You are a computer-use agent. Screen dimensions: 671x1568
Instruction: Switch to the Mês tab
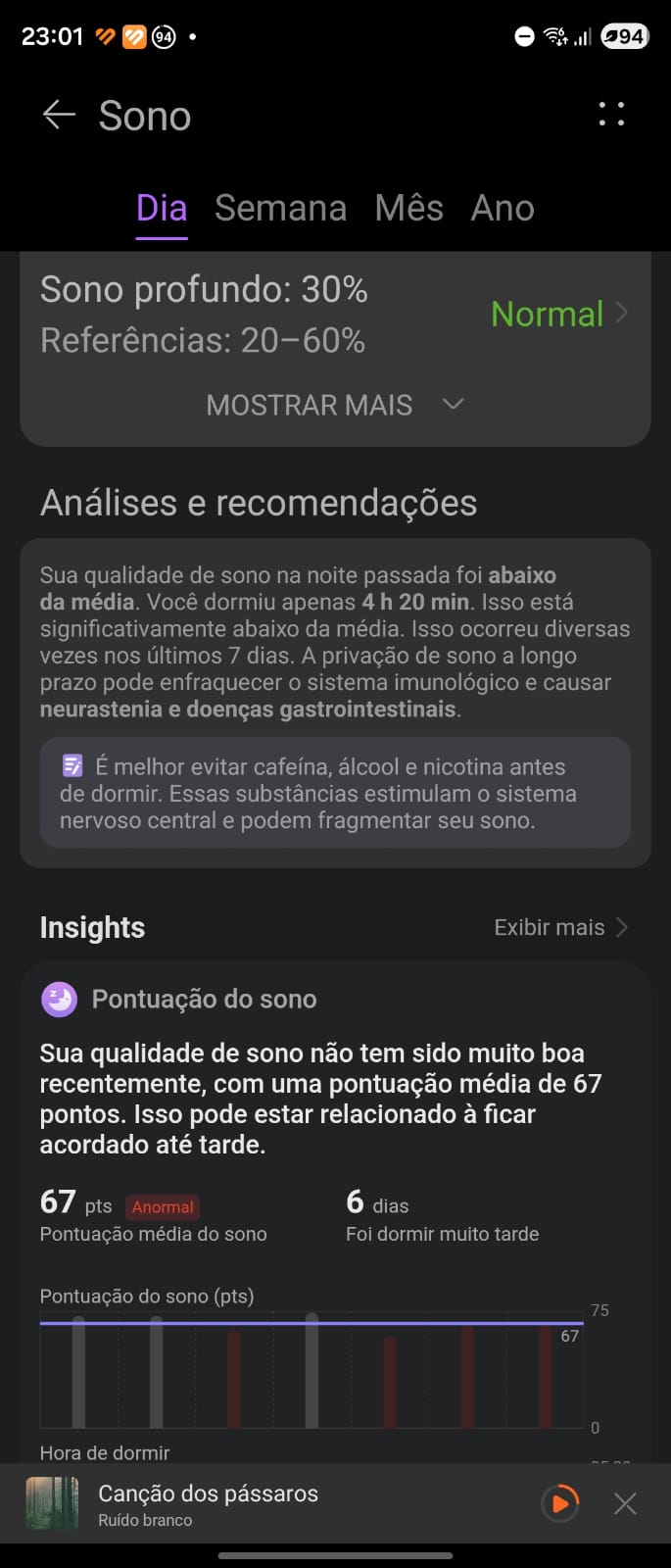click(x=408, y=208)
